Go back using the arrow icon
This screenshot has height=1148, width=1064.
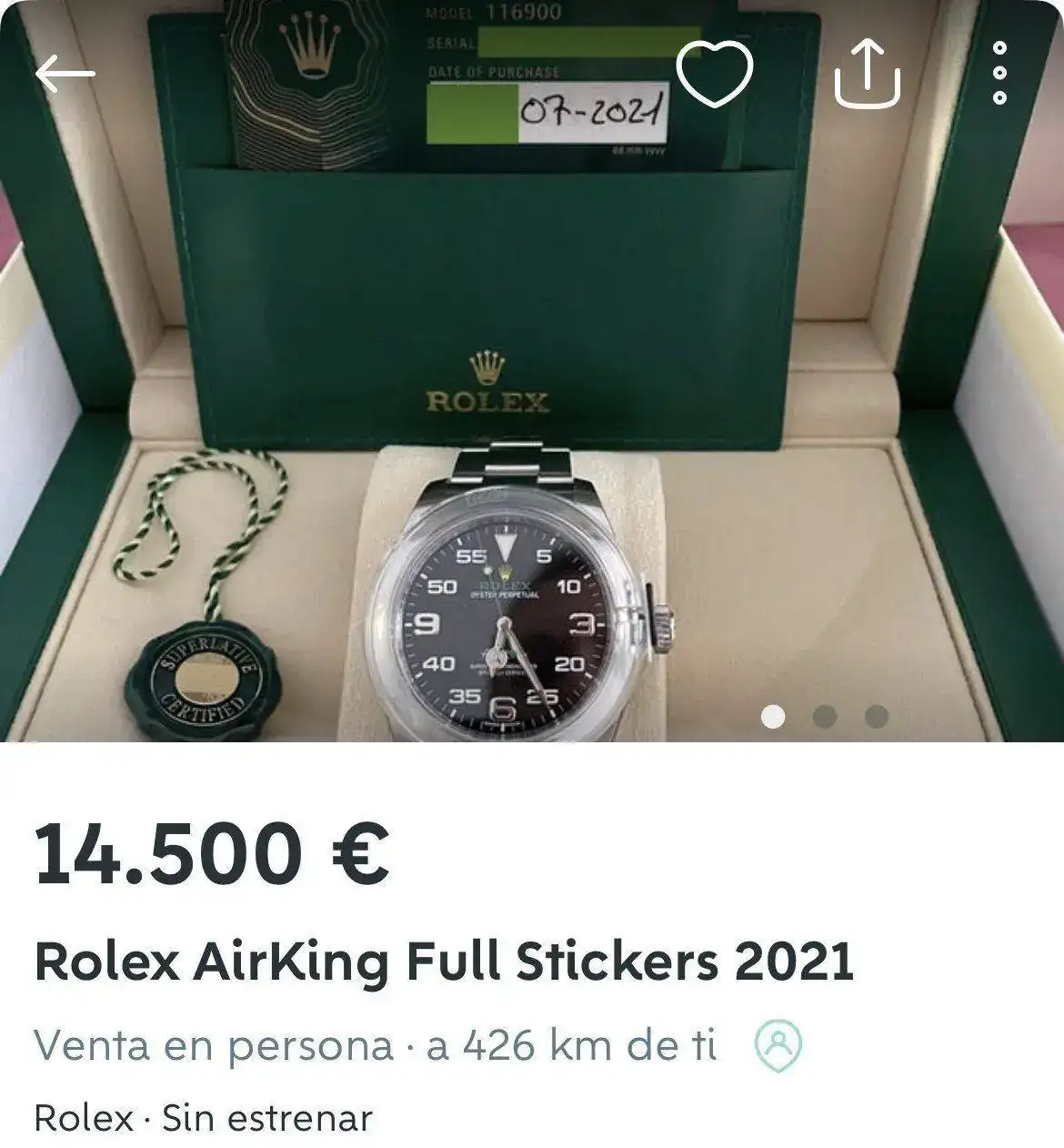coord(65,74)
